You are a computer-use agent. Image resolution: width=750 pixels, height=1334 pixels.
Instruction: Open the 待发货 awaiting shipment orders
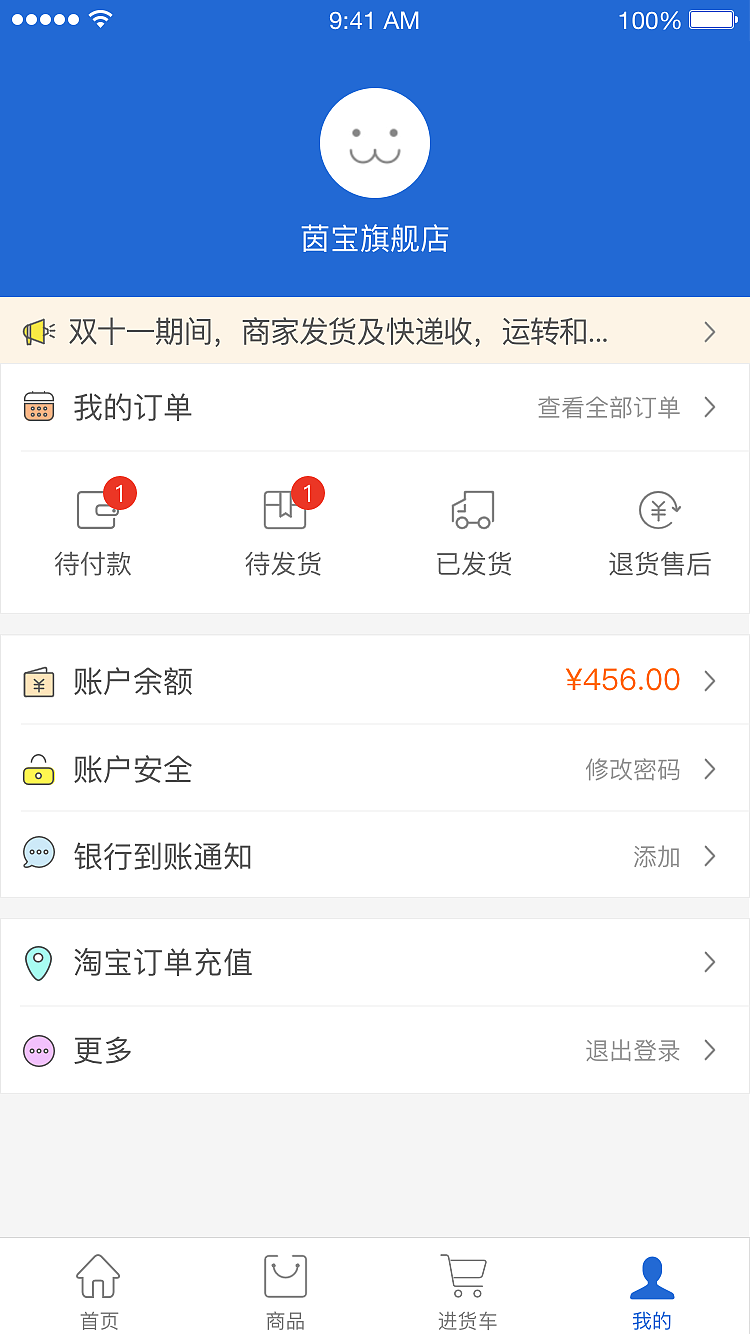tap(283, 530)
